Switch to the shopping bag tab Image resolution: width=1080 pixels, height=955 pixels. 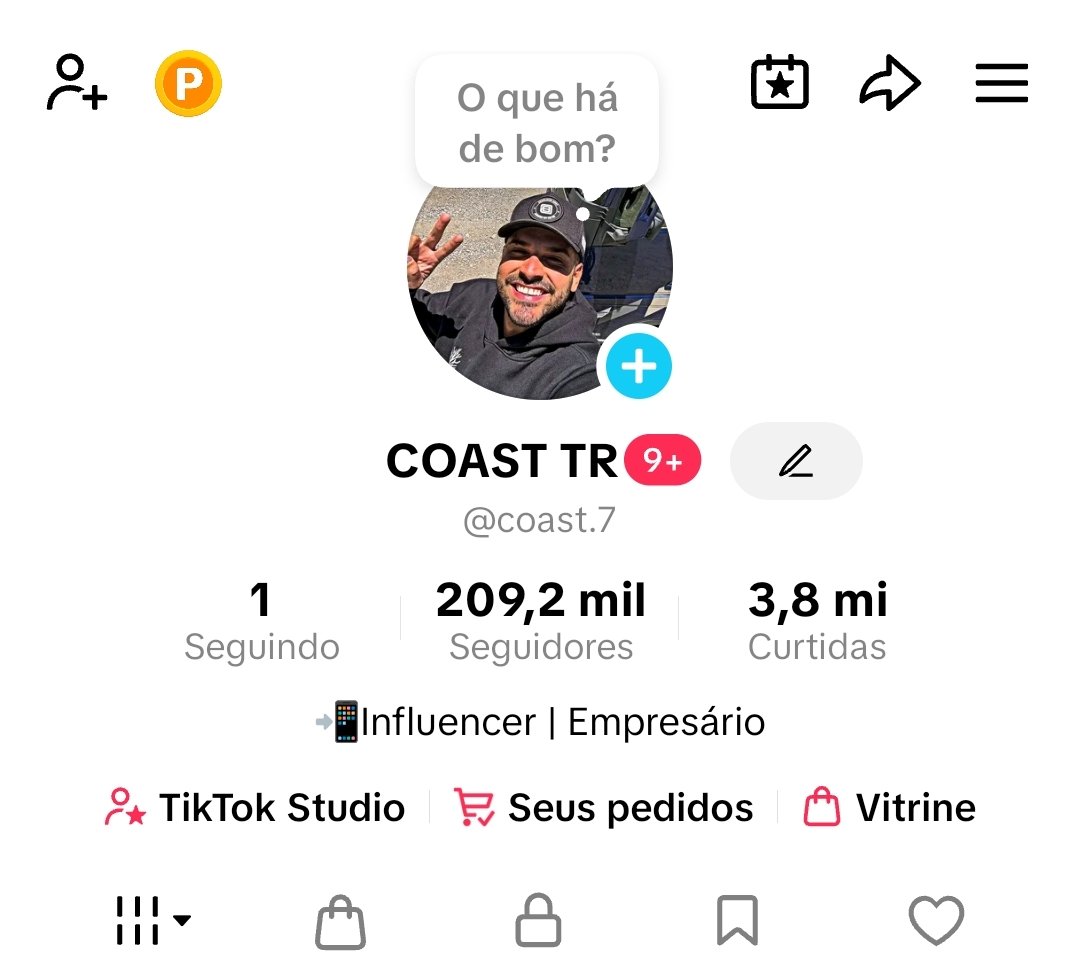click(x=340, y=921)
